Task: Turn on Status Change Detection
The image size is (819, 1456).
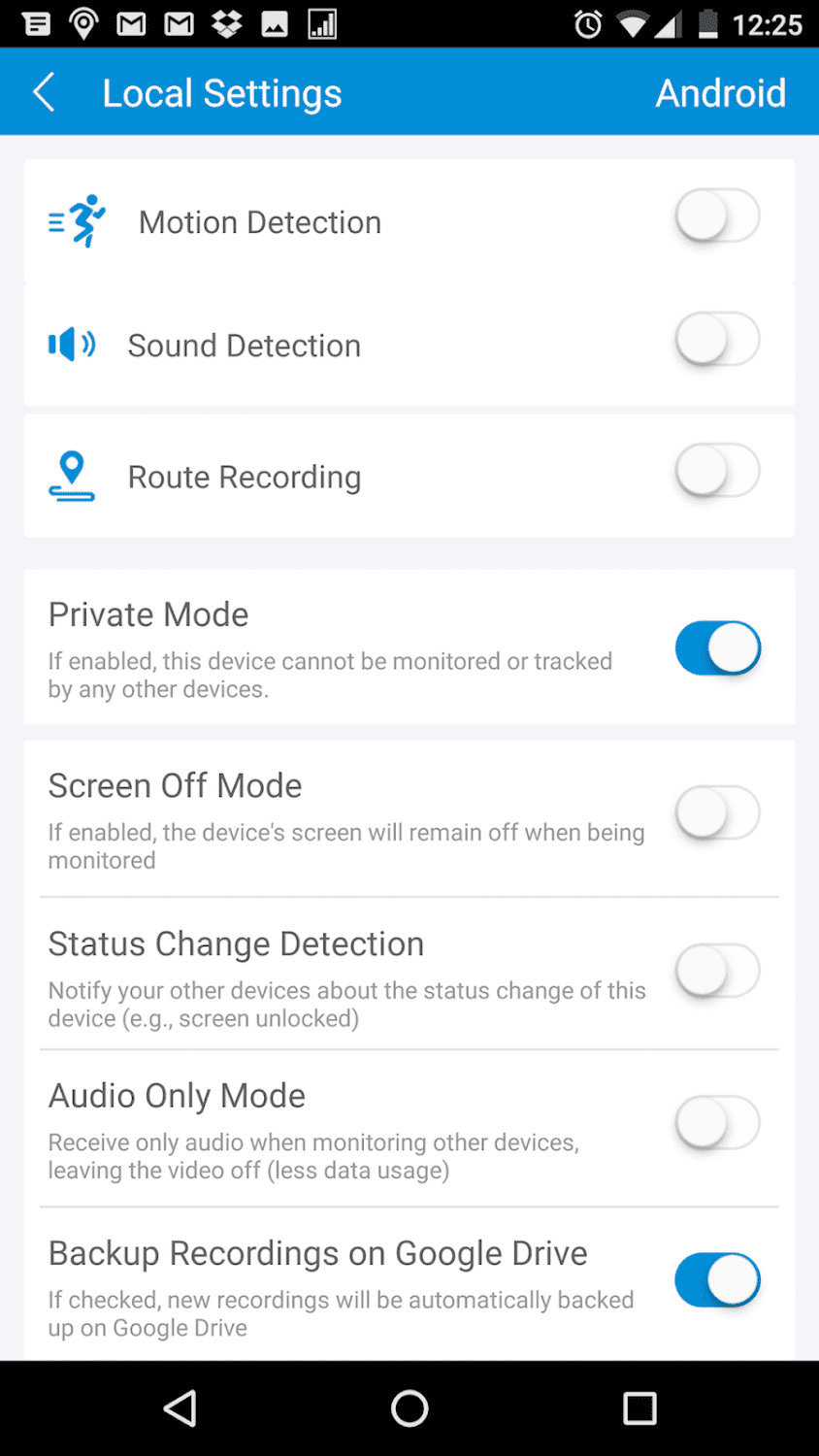Action: click(717, 970)
